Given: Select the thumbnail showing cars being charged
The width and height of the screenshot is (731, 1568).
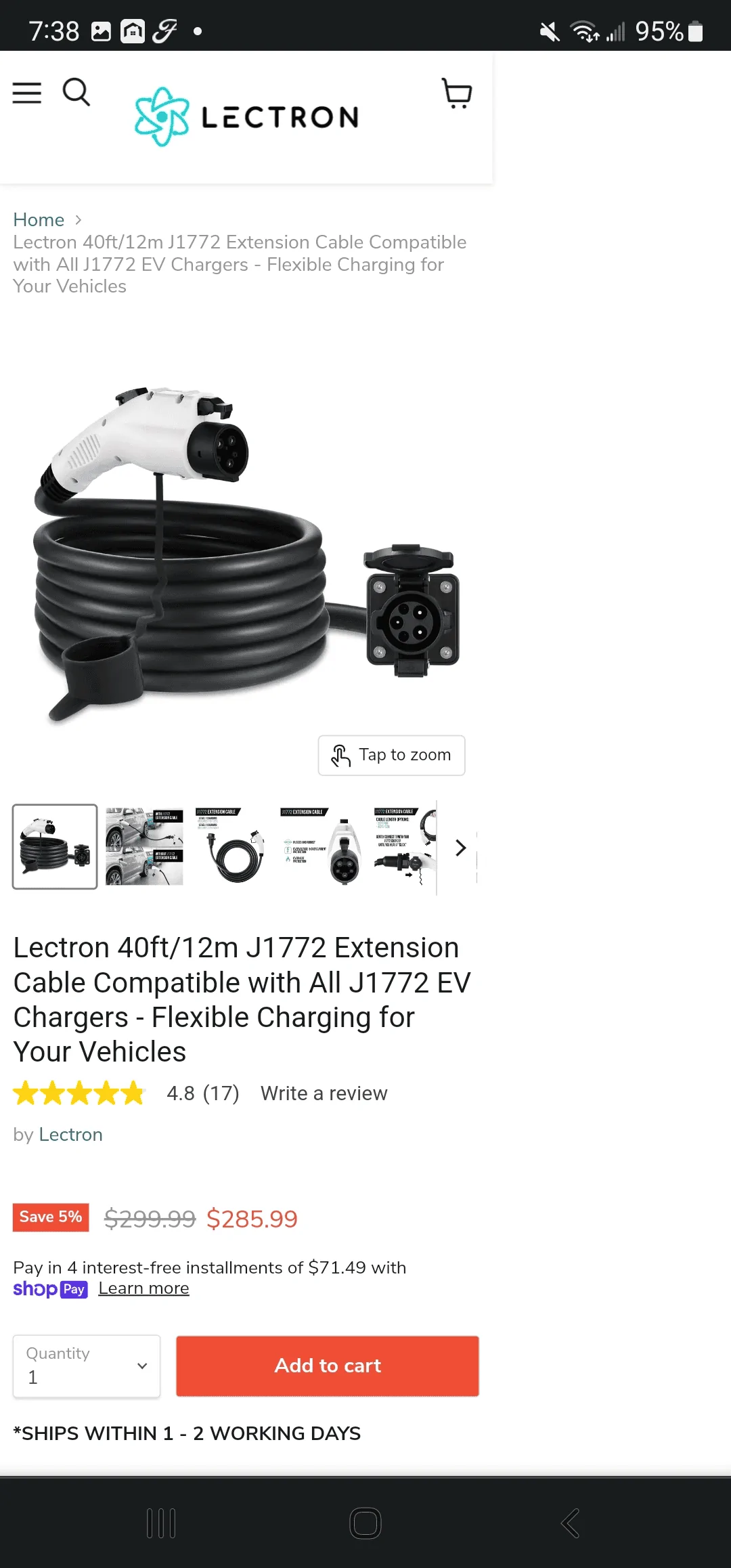Looking at the screenshot, I should pos(144,846).
